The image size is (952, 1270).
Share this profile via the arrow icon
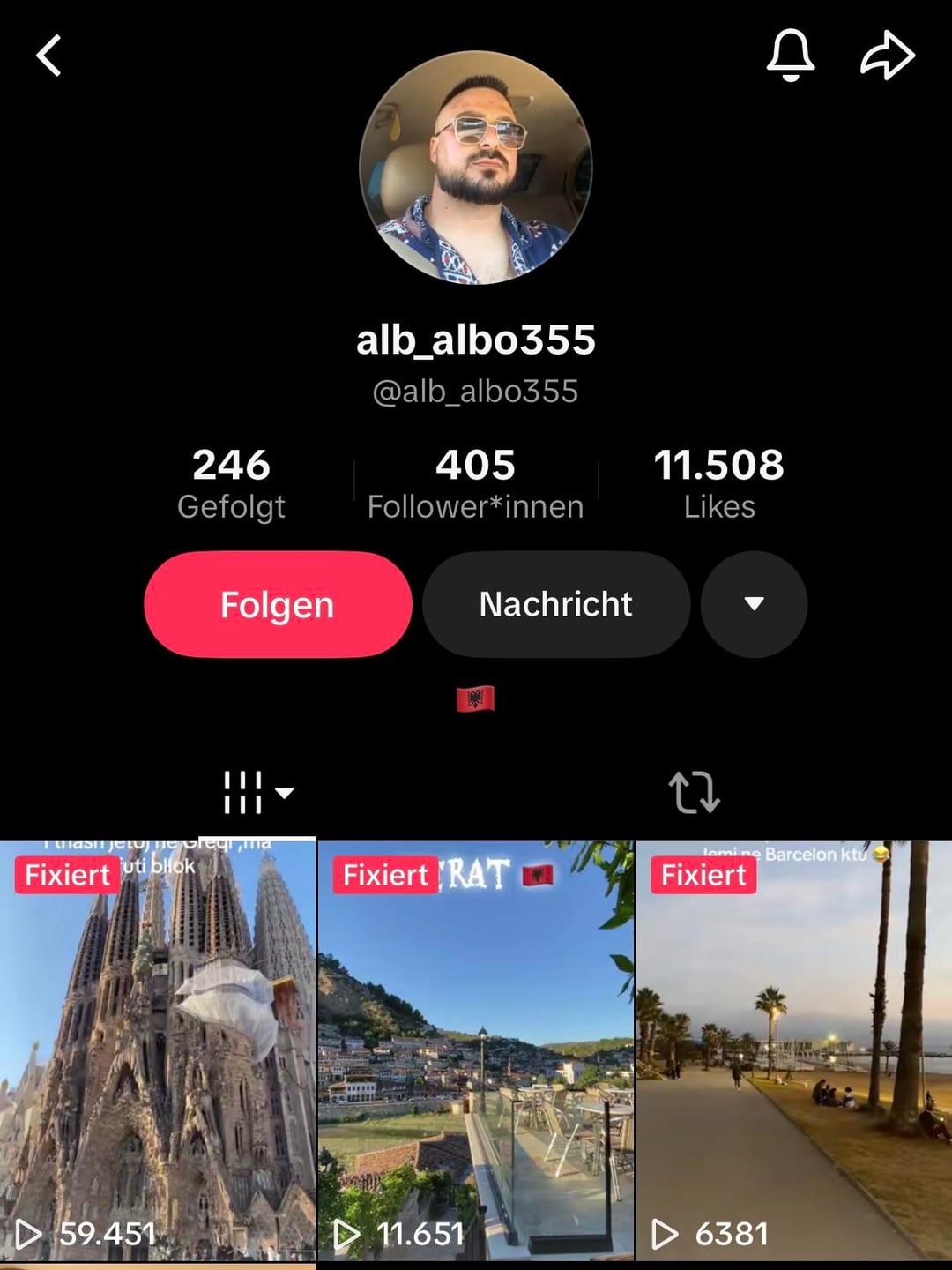point(887,56)
